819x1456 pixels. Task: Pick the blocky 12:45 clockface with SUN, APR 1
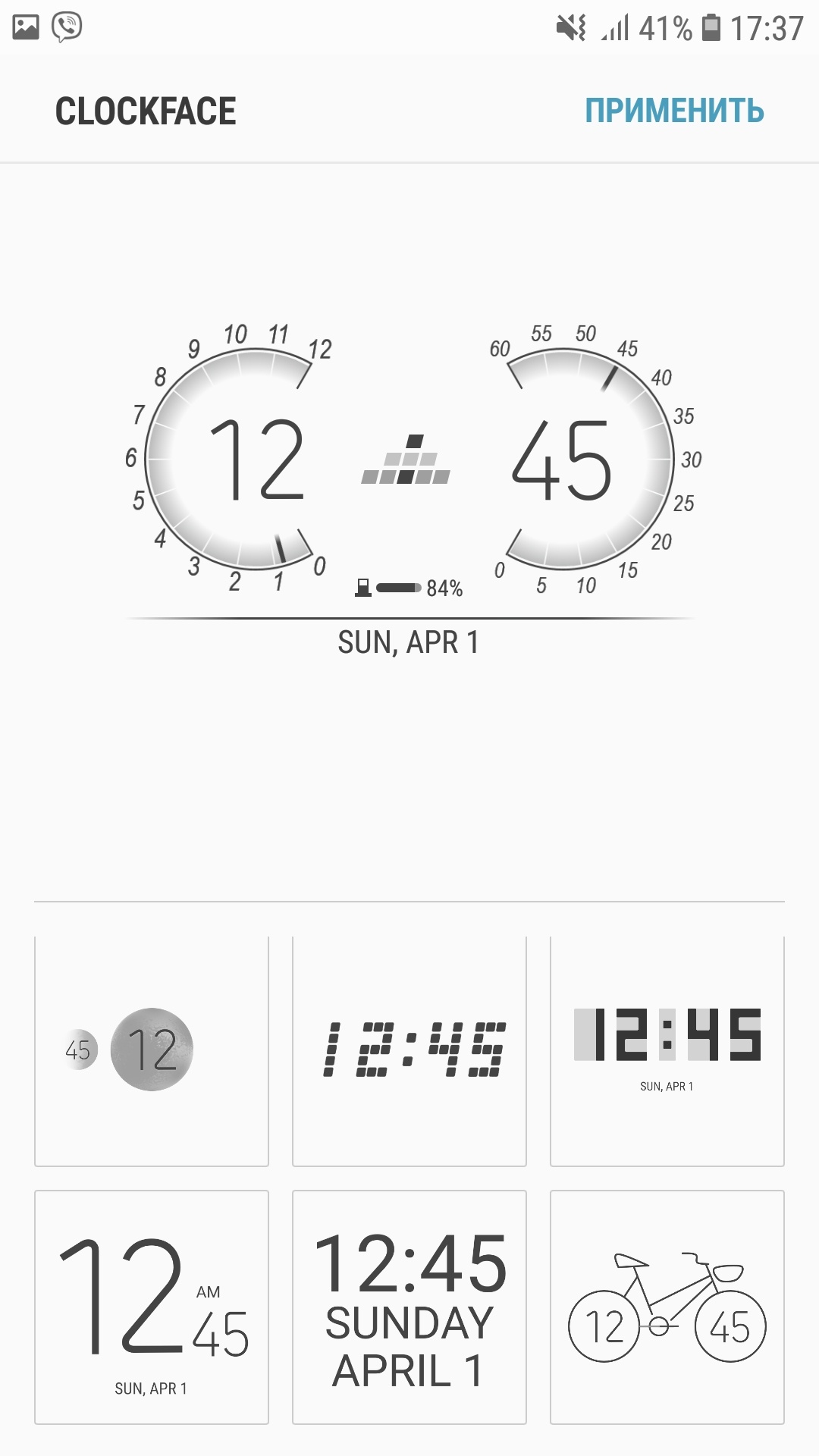[x=667, y=1050]
